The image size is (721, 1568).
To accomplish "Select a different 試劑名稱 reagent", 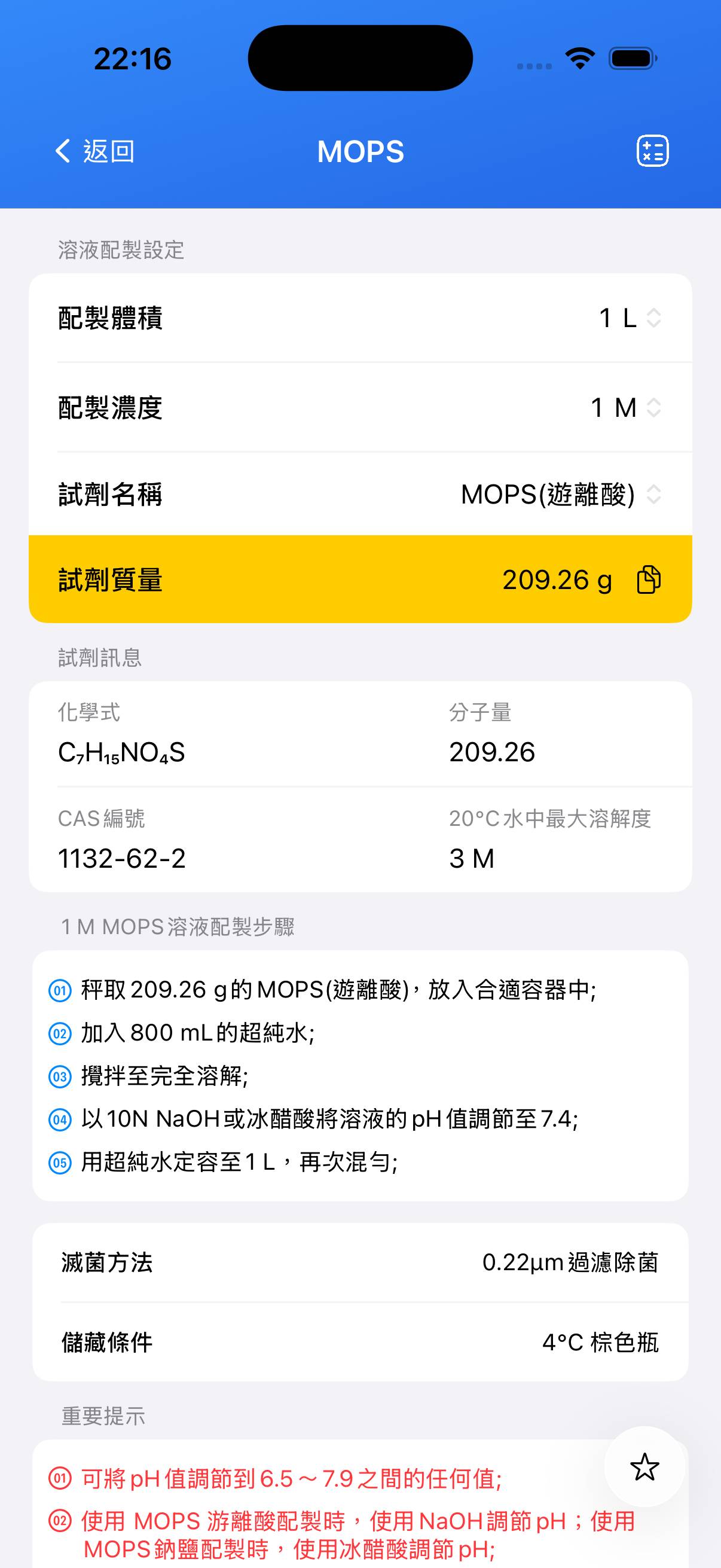I will coord(560,494).
